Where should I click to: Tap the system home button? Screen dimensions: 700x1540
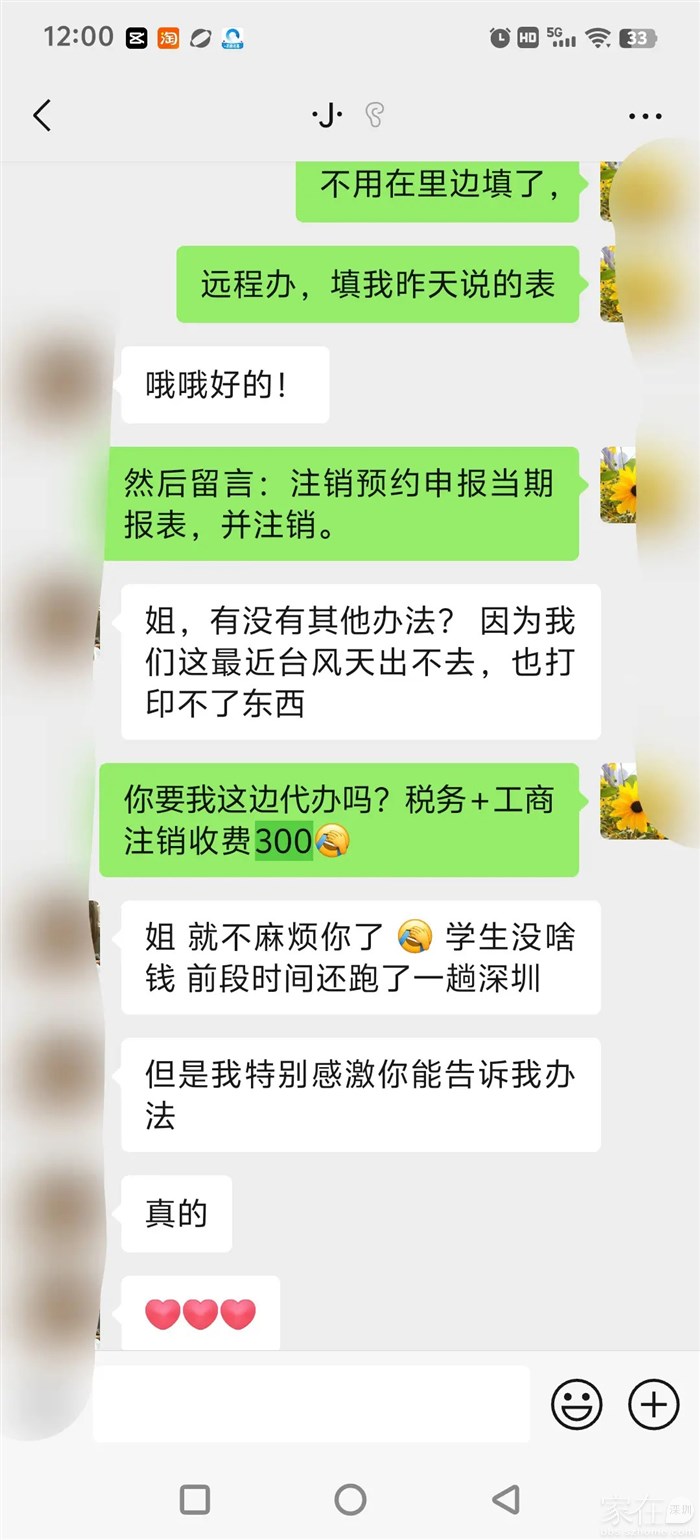point(350,1499)
